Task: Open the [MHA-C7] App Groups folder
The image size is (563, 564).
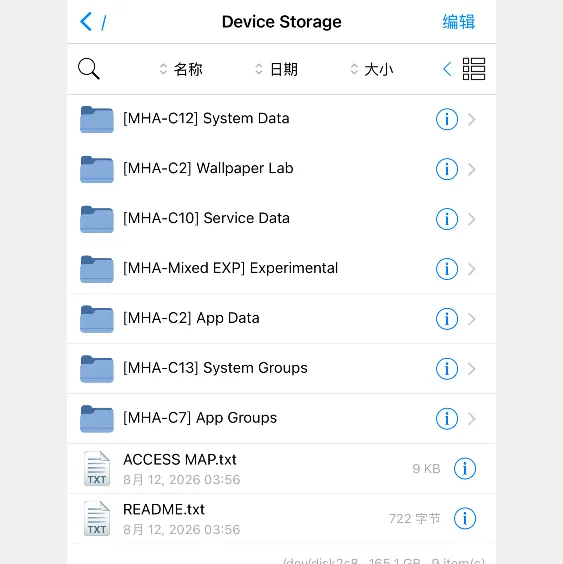Action: pos(281,418)
